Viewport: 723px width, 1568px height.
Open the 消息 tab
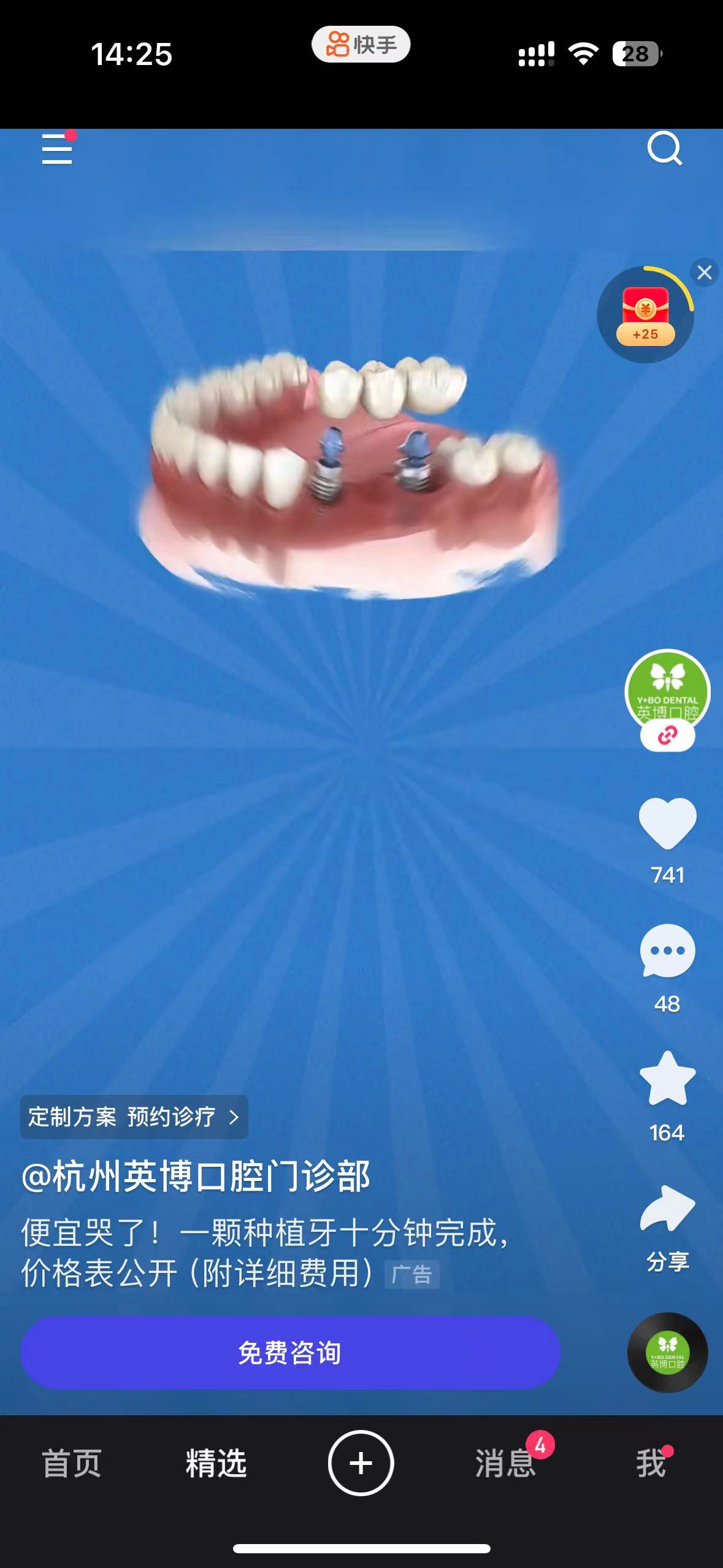(505, 1463)
